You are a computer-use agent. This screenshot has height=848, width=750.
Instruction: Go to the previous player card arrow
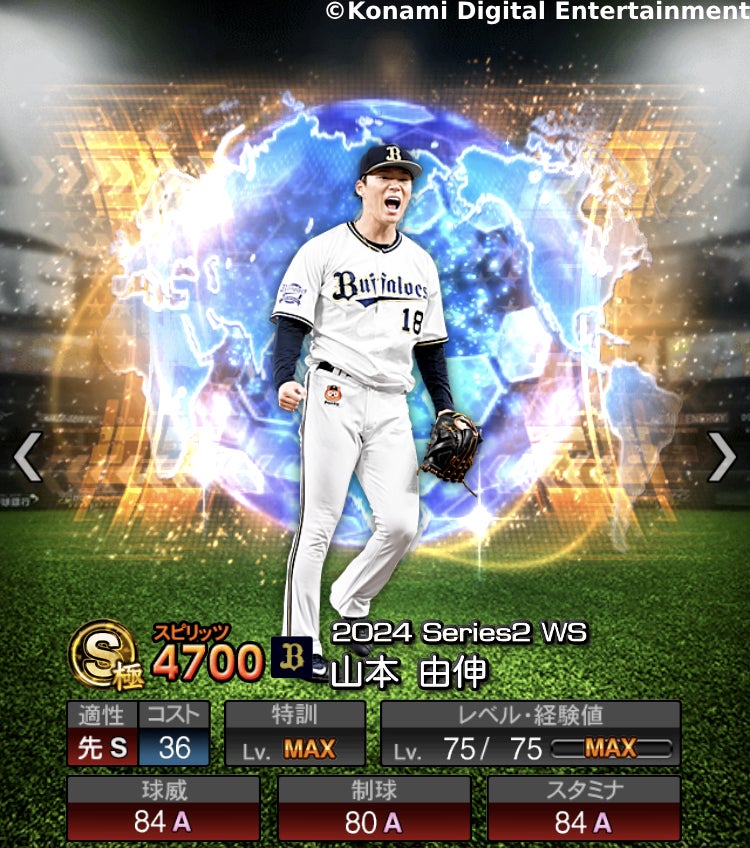tap(27, 457)
